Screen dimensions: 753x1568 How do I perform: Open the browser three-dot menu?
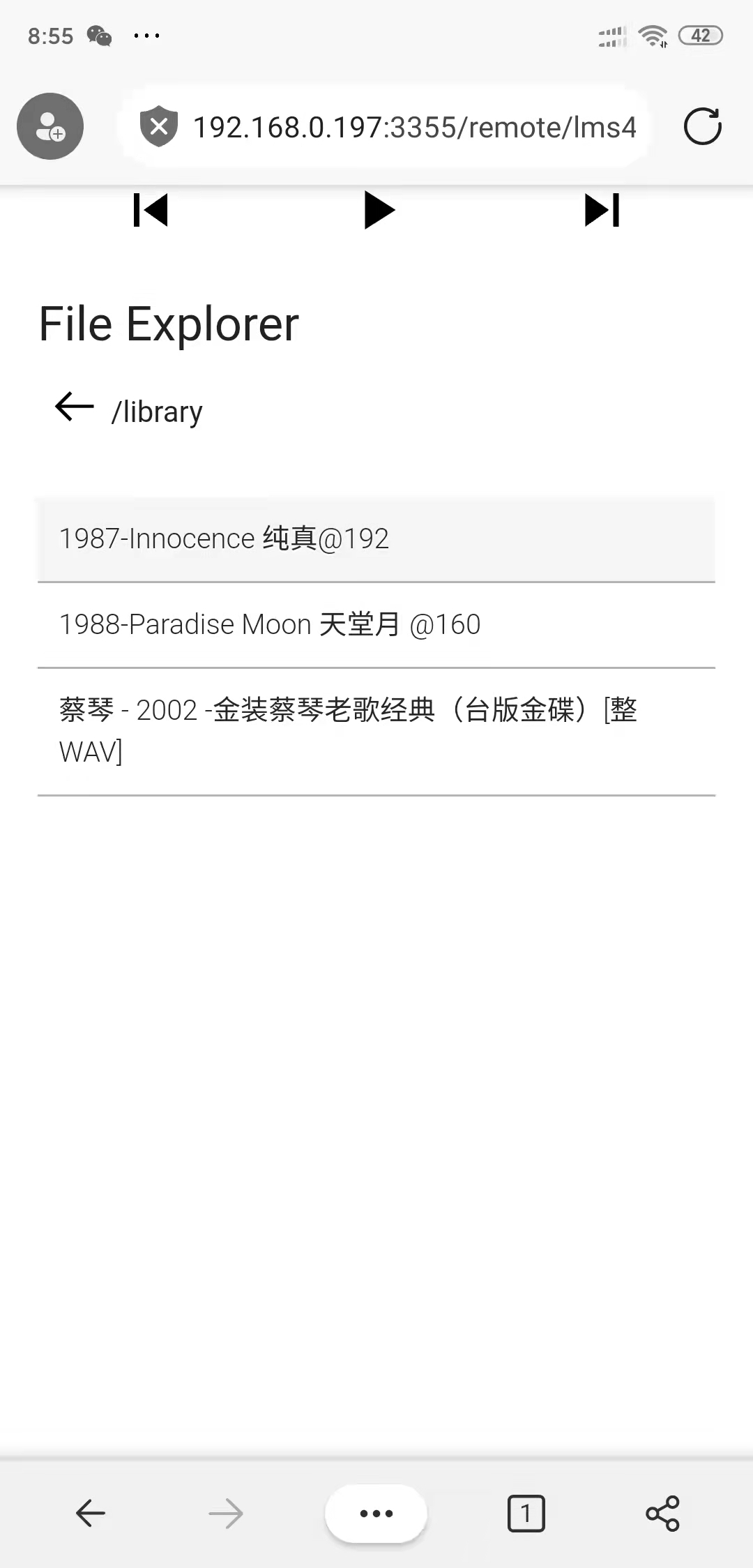point(376,1513)
